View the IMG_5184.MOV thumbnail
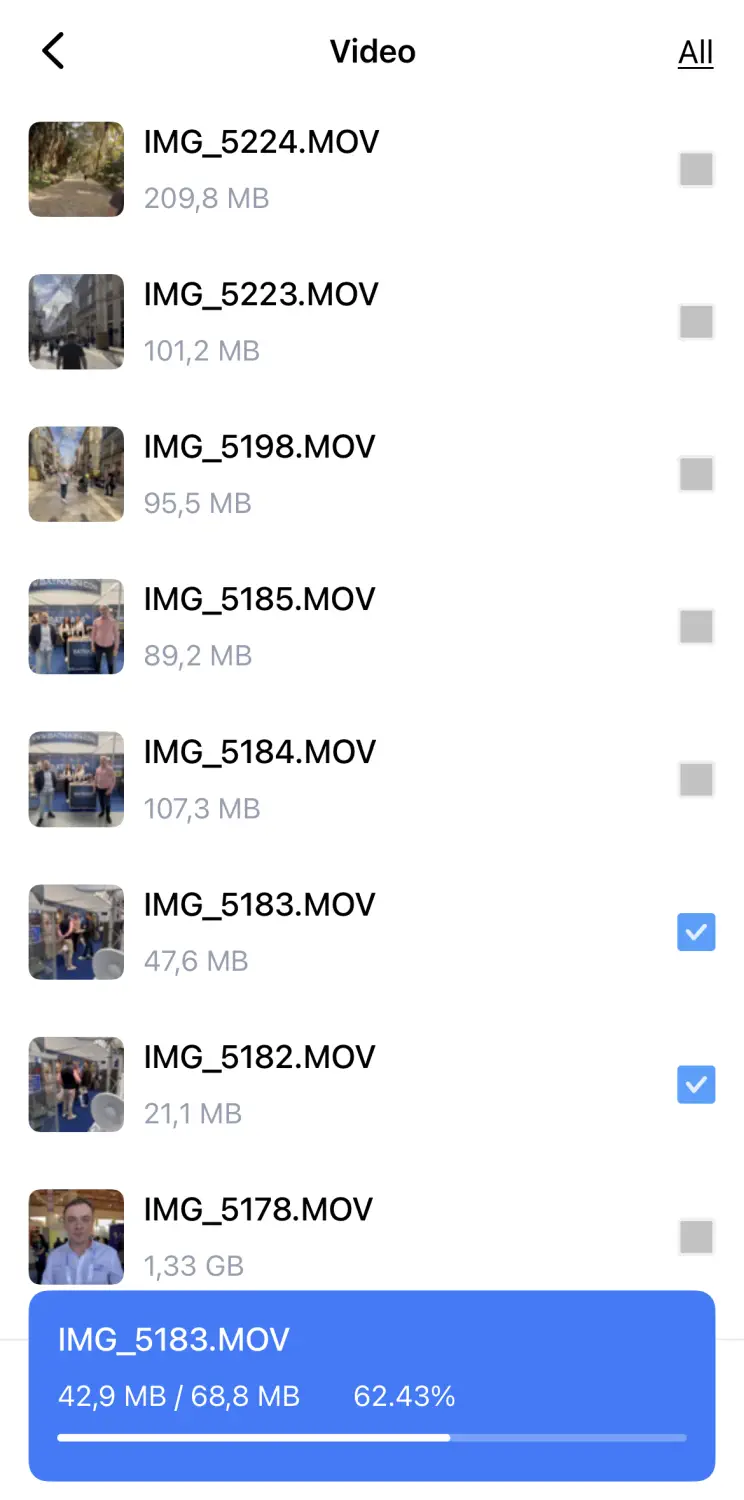Image resolution: width=744 pixels, height=1500 pixels. 76,779
